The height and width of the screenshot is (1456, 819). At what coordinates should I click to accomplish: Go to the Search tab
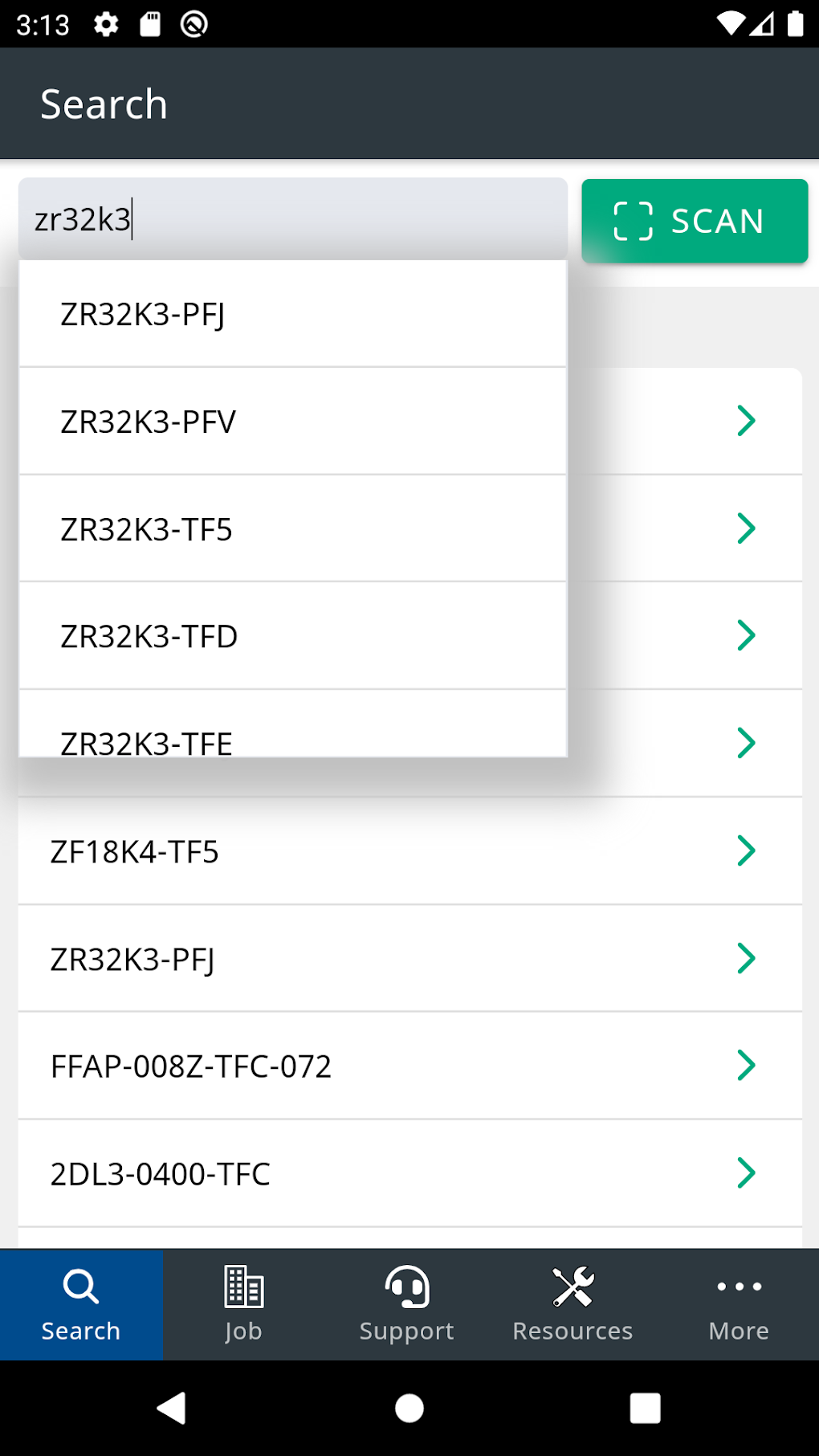pyautogui.click(x=81, y=1304)
